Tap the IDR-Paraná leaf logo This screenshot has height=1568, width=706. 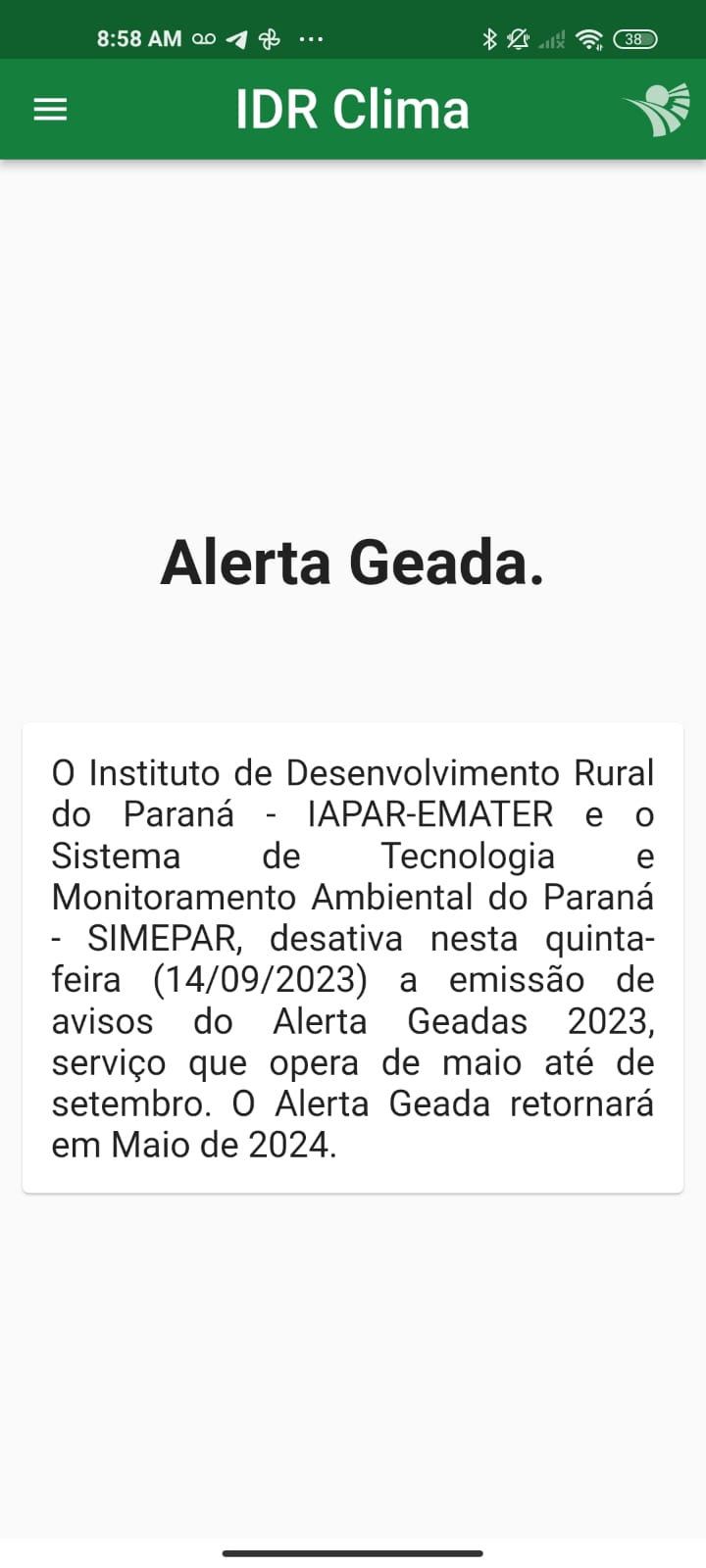[657, 109]
